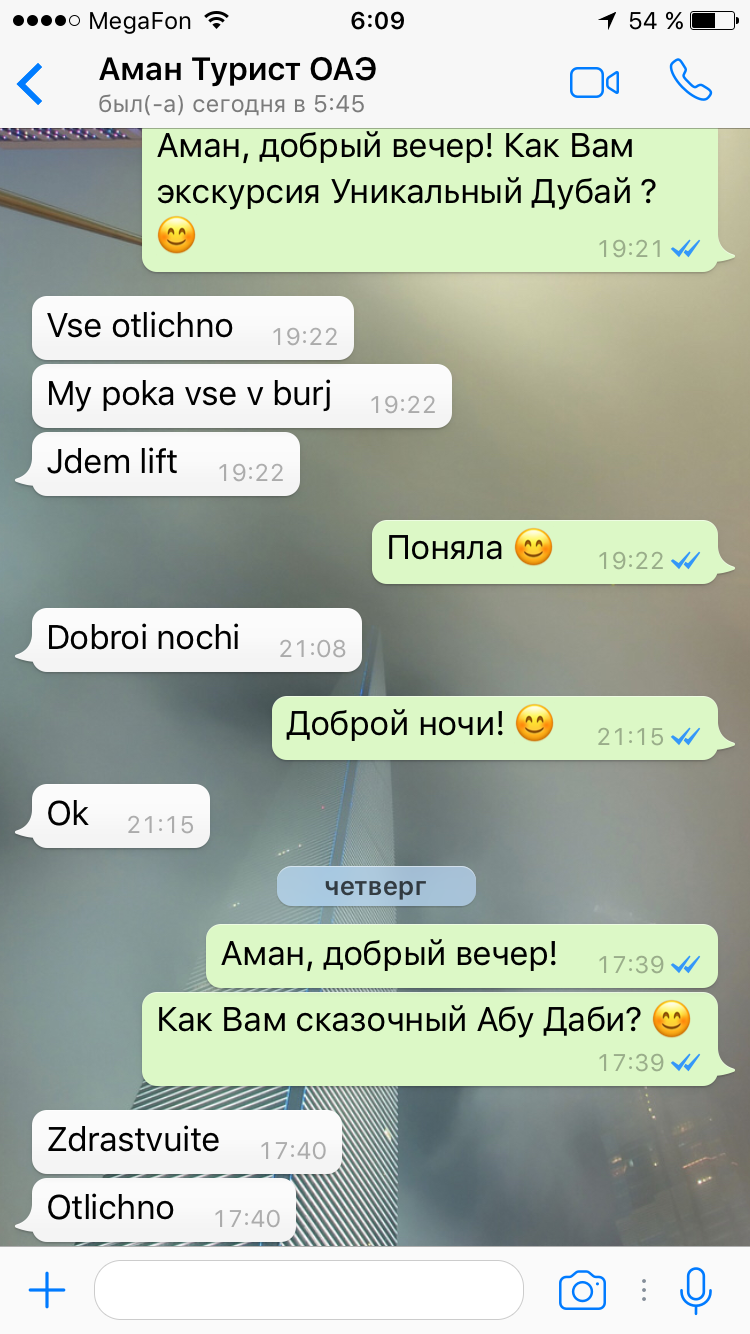This screenshot has width=750, height=1334.
Task: Open contact info for Аман Турист ОАЭ
Action: pos(238,84)
